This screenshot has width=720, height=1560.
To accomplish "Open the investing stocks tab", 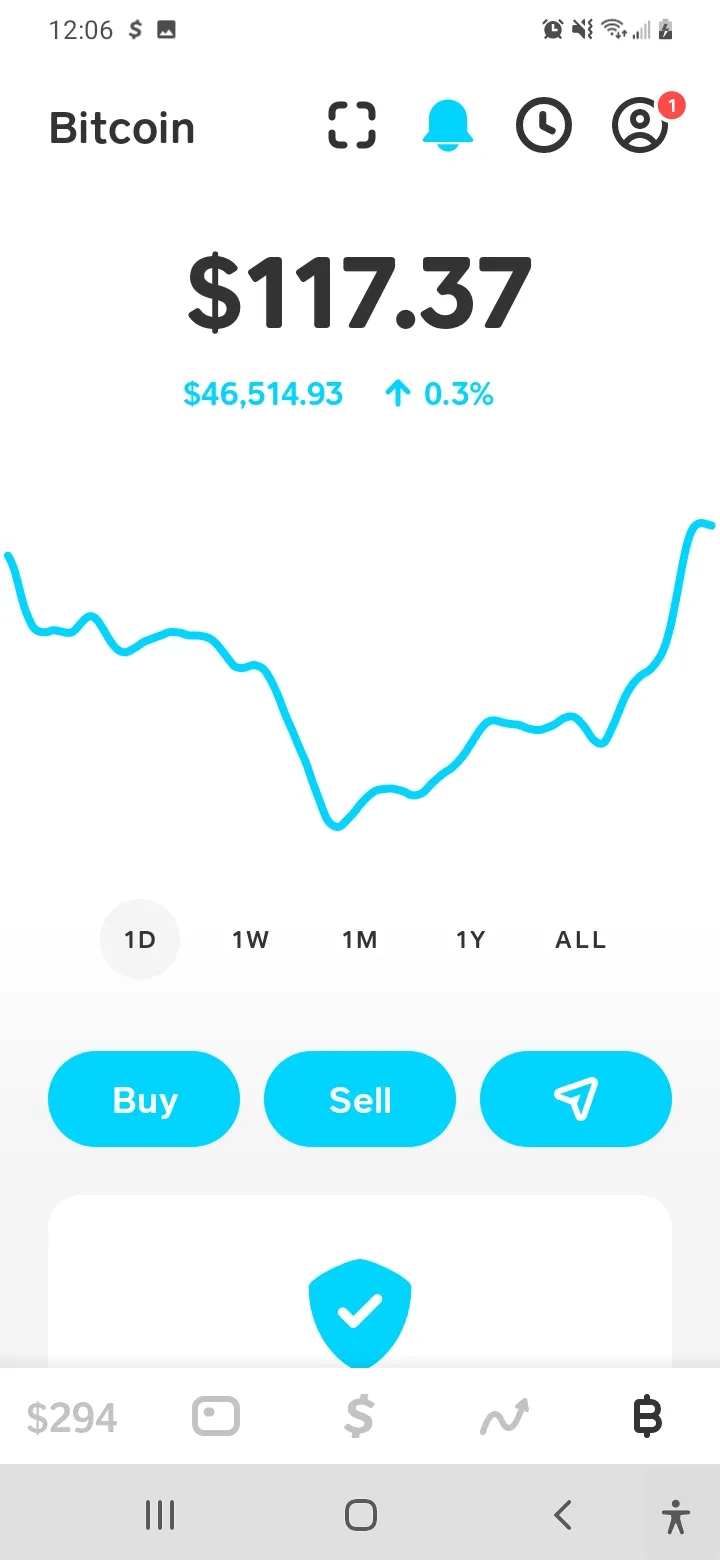I will pos(504,1417).
